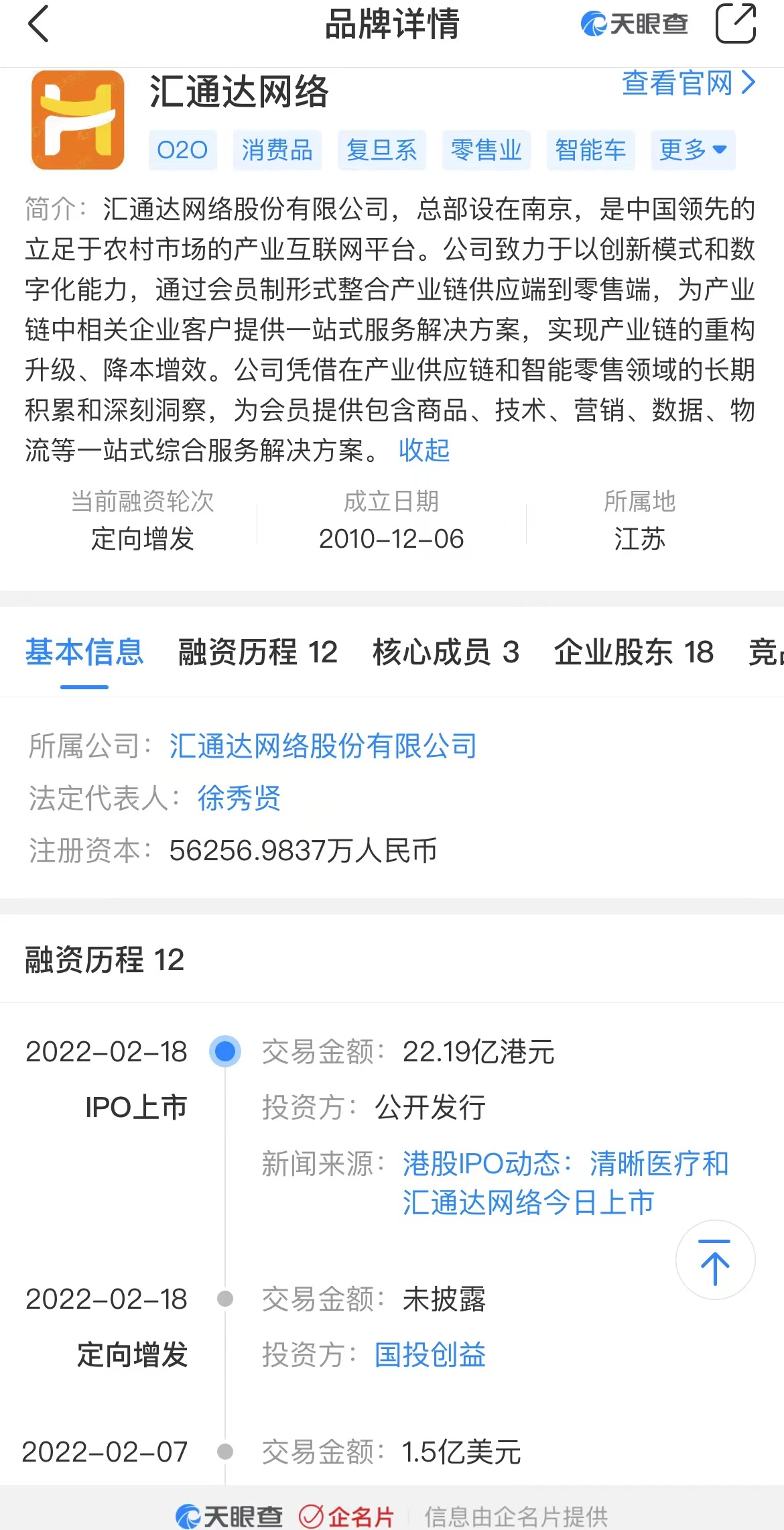Switch to the 基本信息 tab
This screenshot has height=1530, width=784.
pos(84,652)
